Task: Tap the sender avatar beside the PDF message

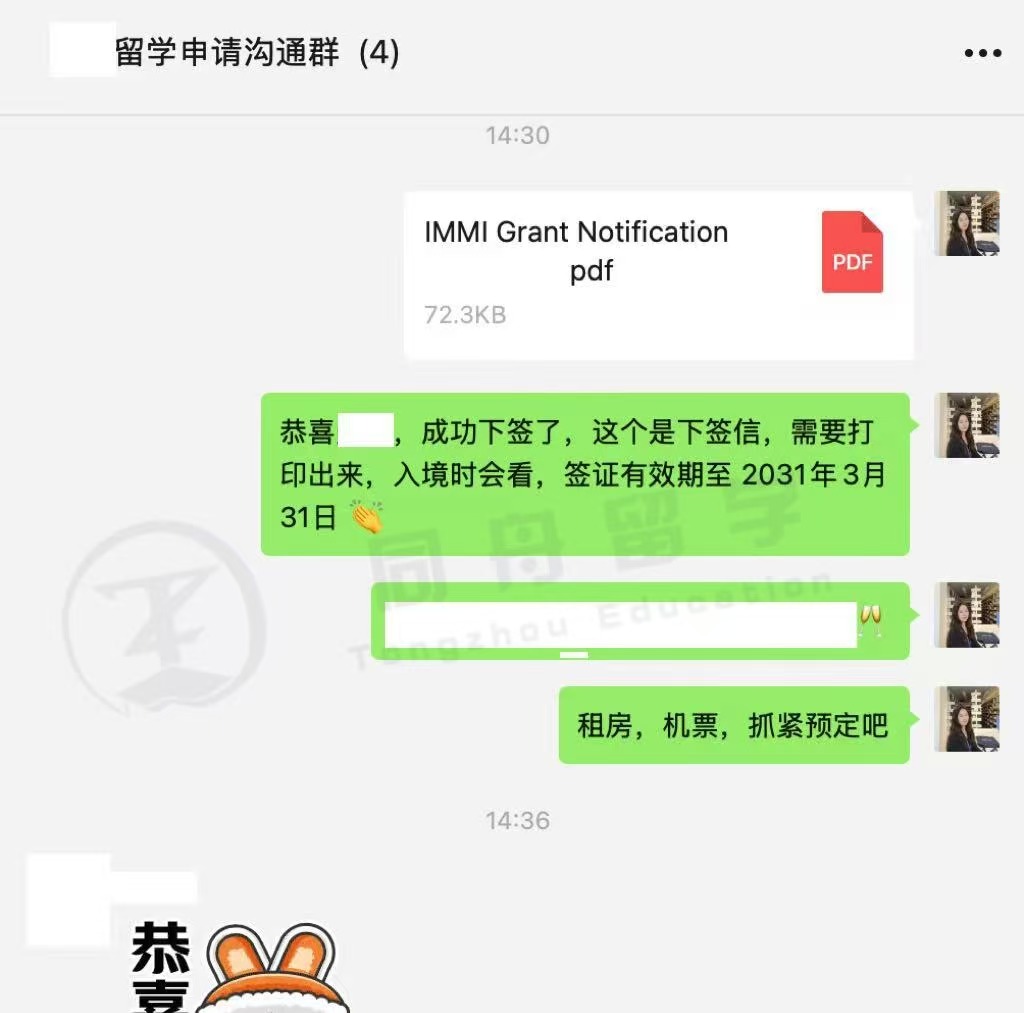Action: click(x=966, y=224)
